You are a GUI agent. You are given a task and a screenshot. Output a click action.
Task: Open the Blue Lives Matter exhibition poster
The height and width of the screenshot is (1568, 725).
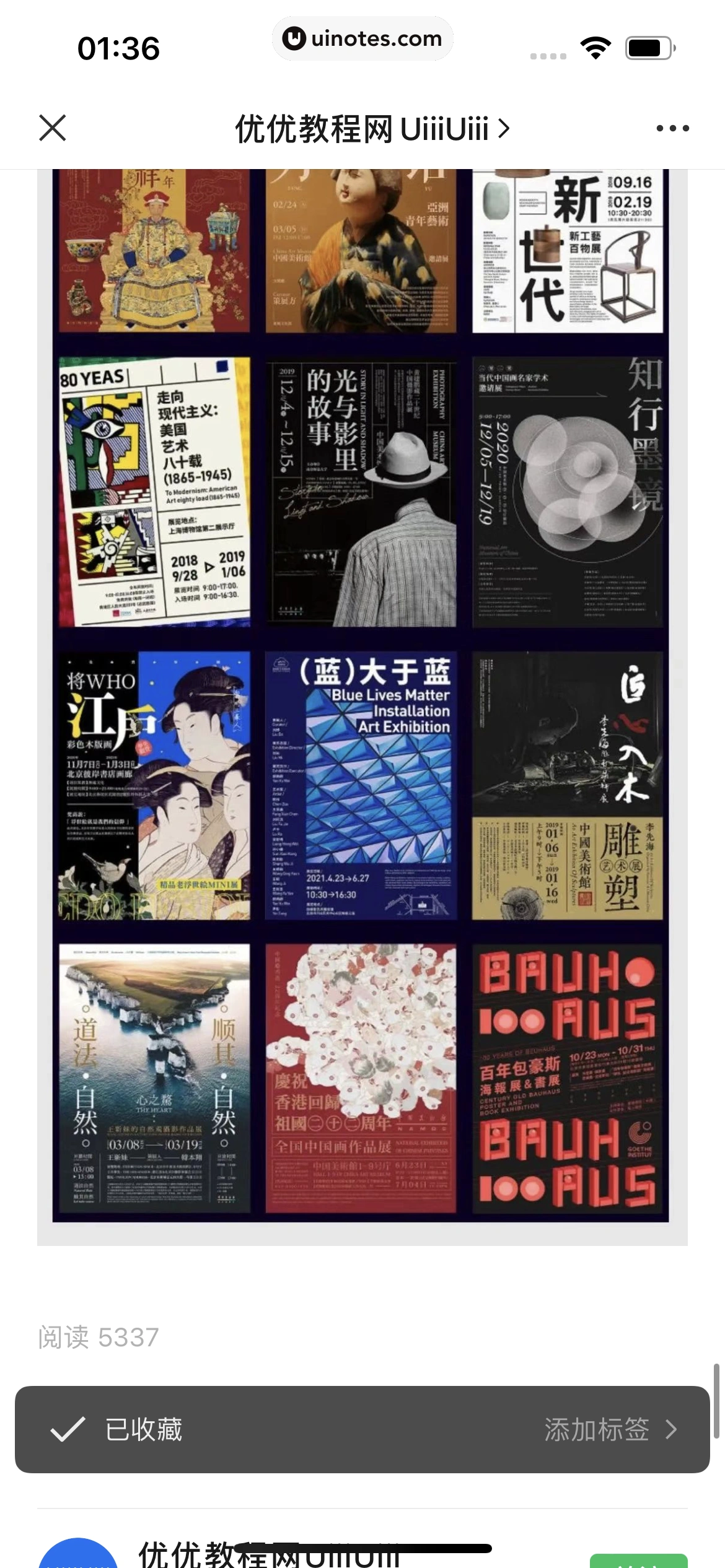362,793
